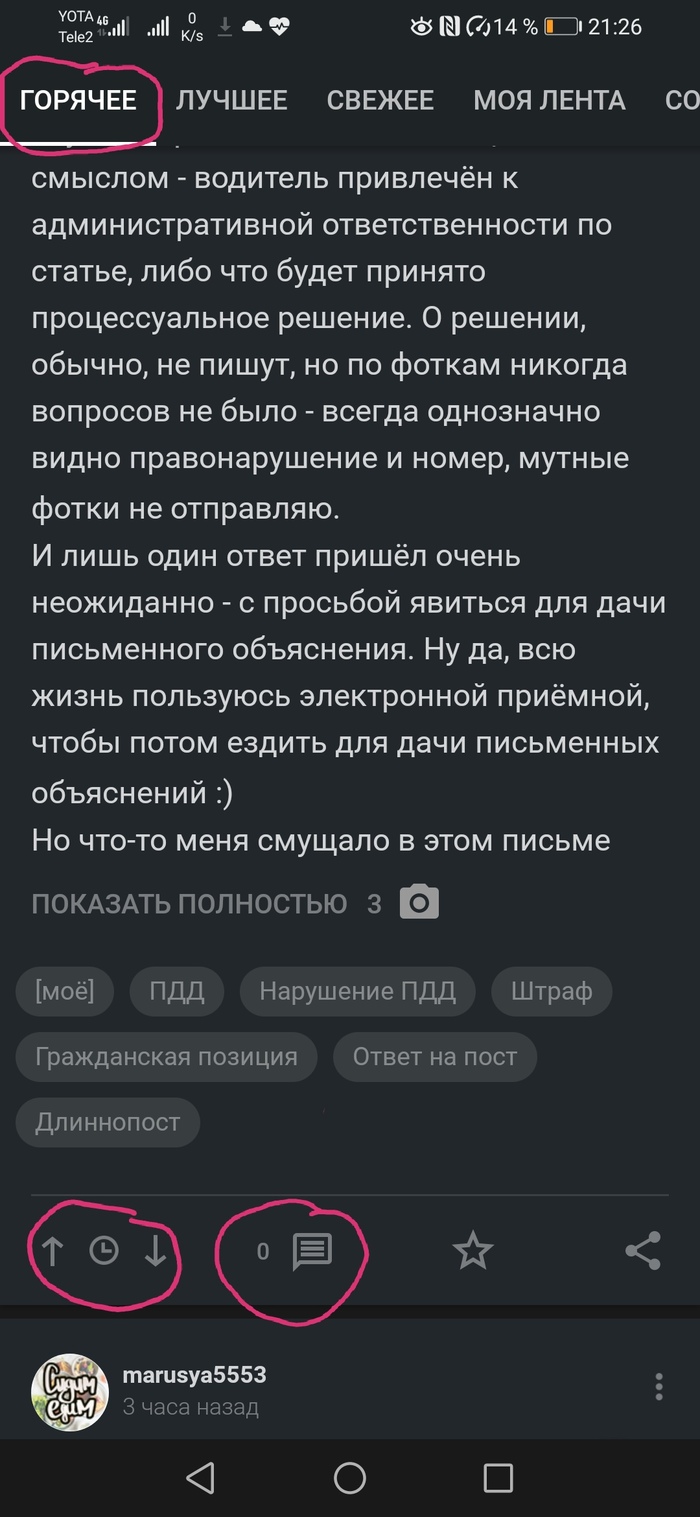The image size is (700, 1517).
Task: Tap the [моё] tag chip
Action: click(64, 991)
